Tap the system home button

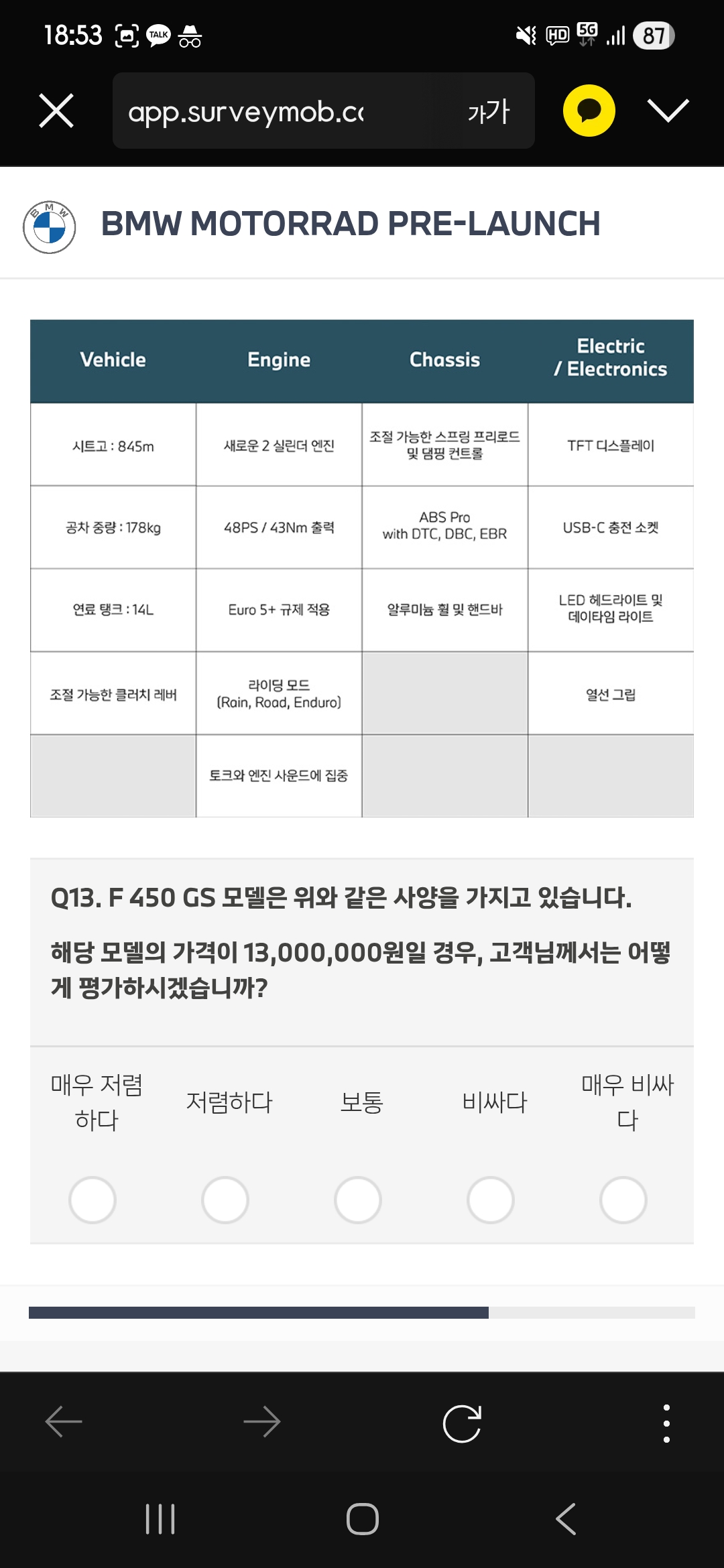362,1519
